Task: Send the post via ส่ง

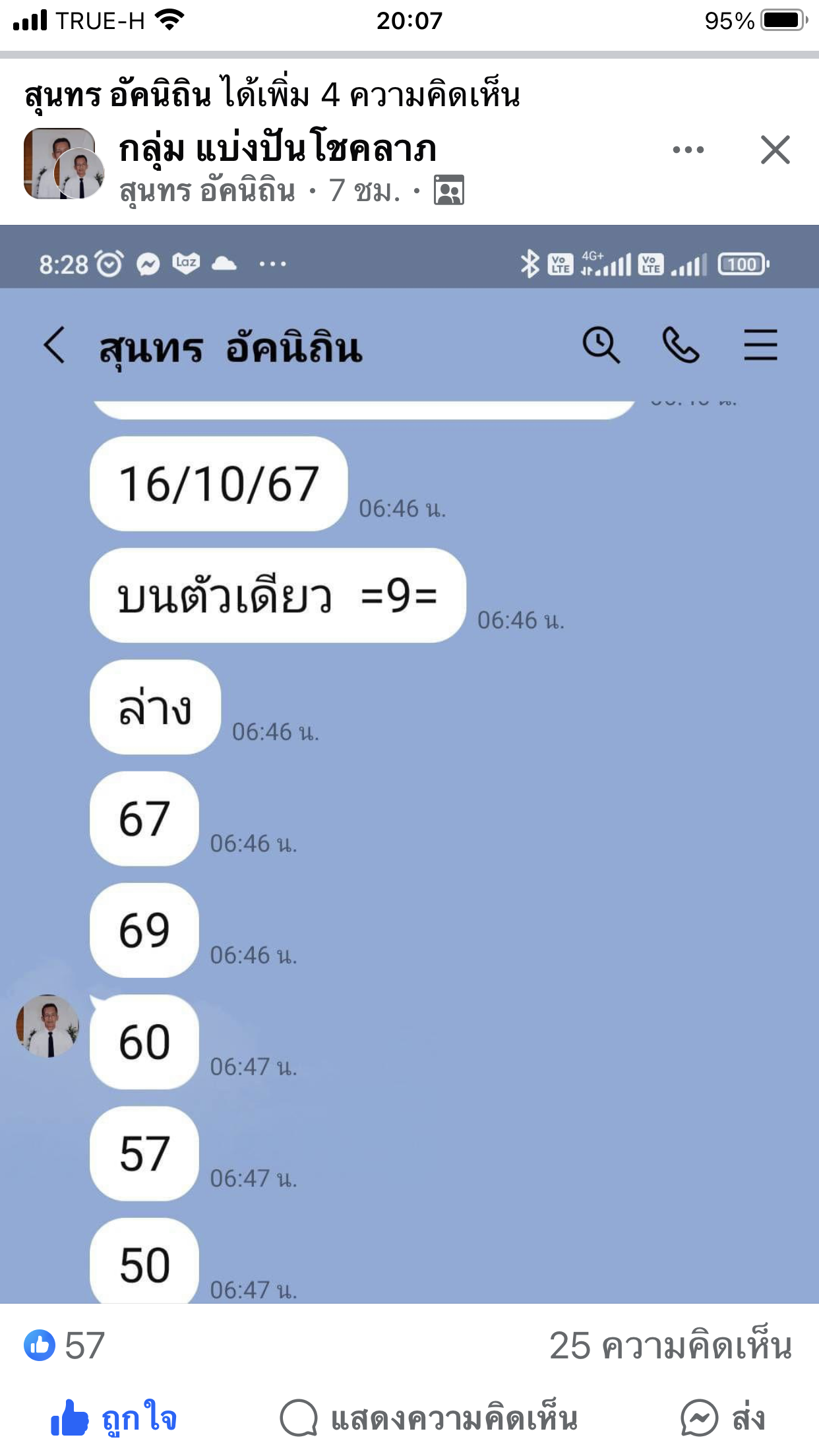Action: click(x=723, y=1418)
